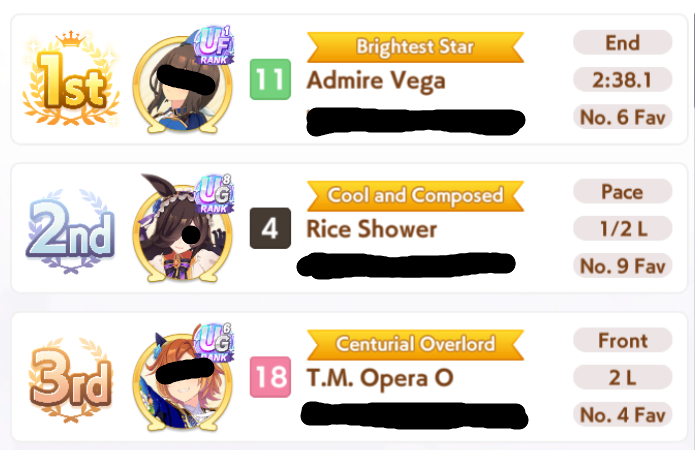This screenshot has height=450, width=695.
Task: Open Rice Shower's 2nd place result row
Action: point(349,228)
